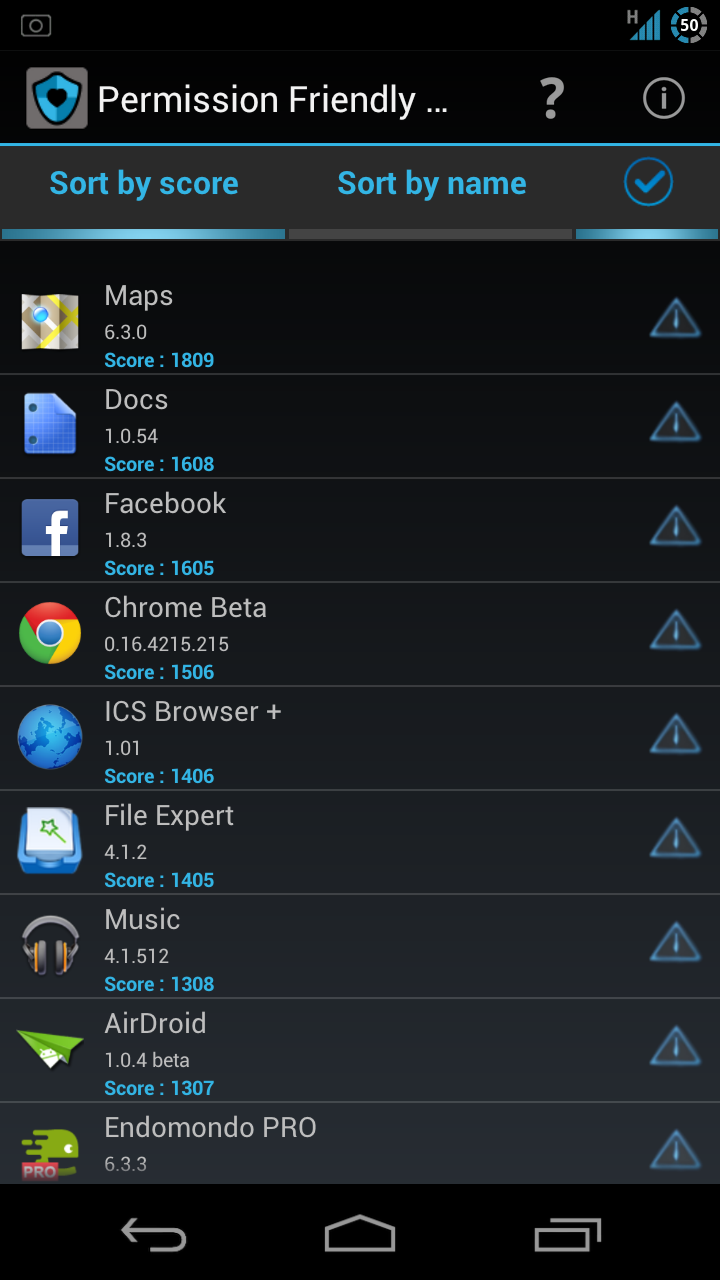Select ICS Browser + entry

click(360, 739)
